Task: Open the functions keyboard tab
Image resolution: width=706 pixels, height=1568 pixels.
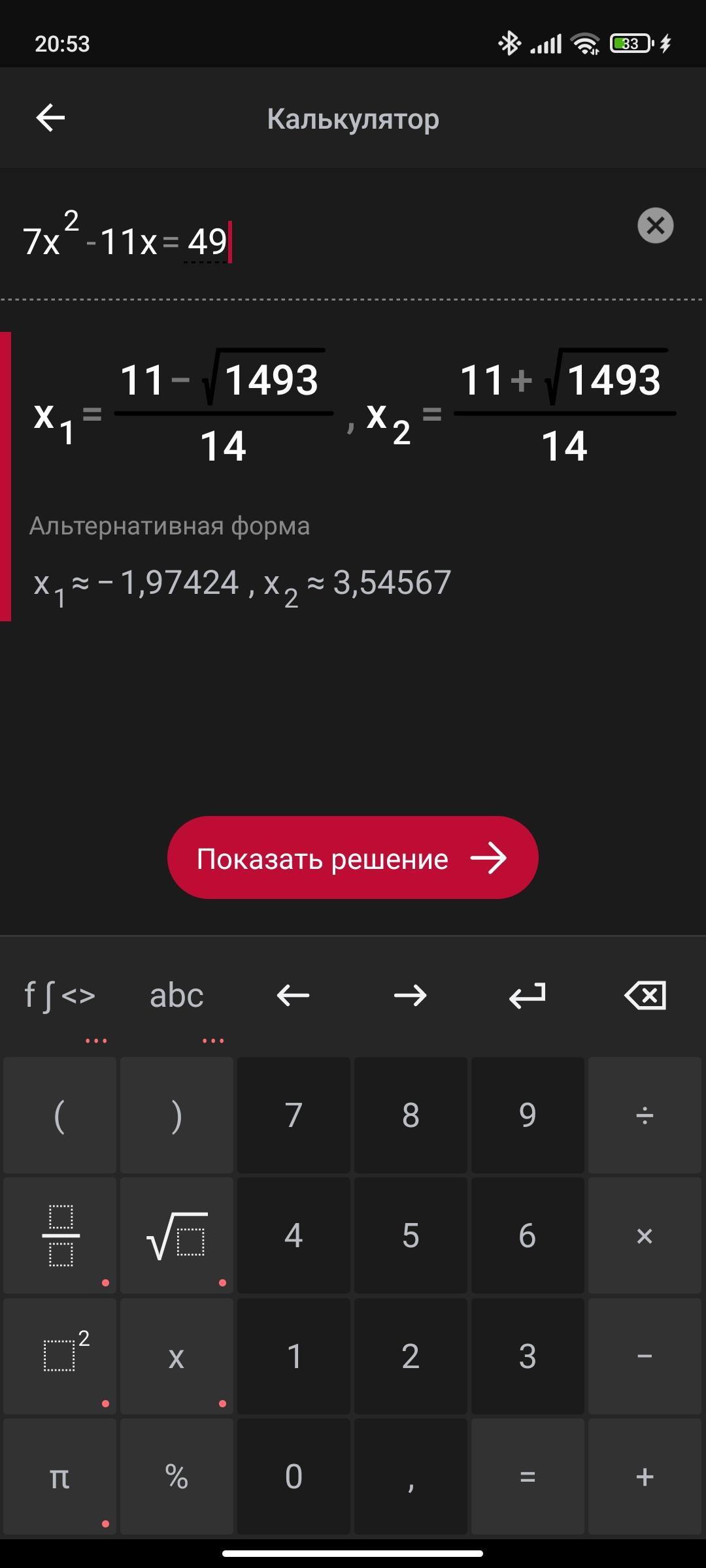Action: coord(59,996)
